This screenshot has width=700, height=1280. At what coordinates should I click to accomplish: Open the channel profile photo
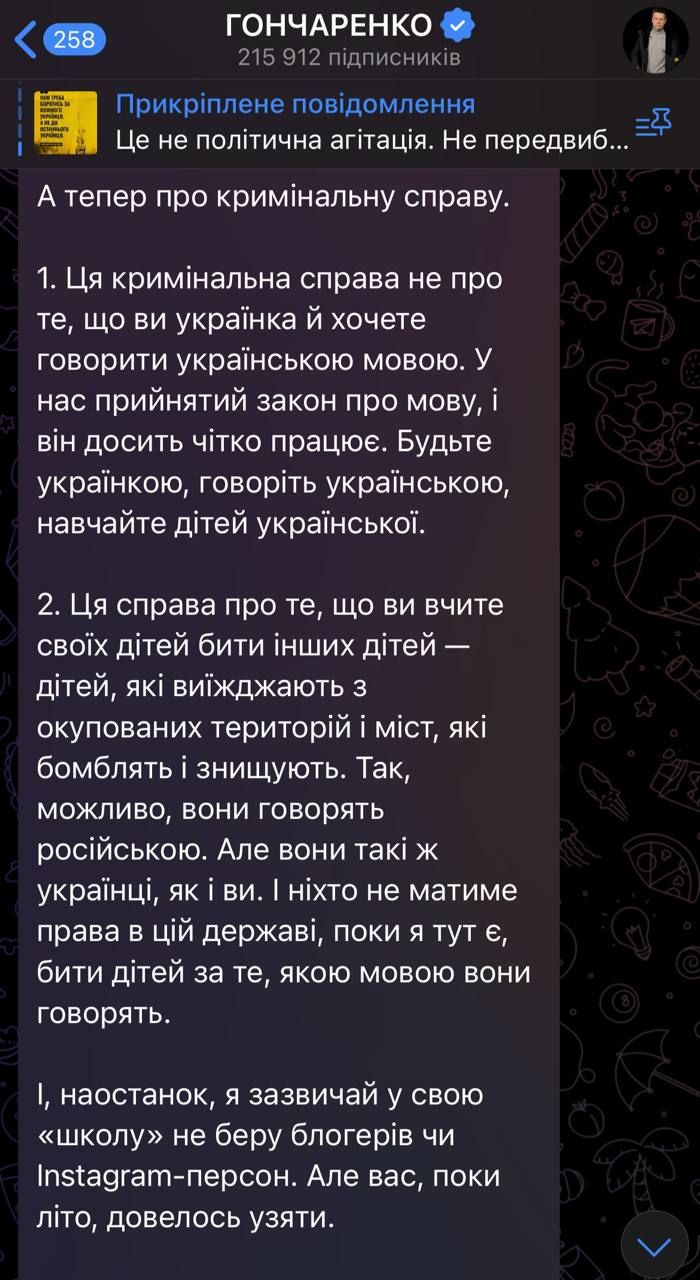[655, 41]
